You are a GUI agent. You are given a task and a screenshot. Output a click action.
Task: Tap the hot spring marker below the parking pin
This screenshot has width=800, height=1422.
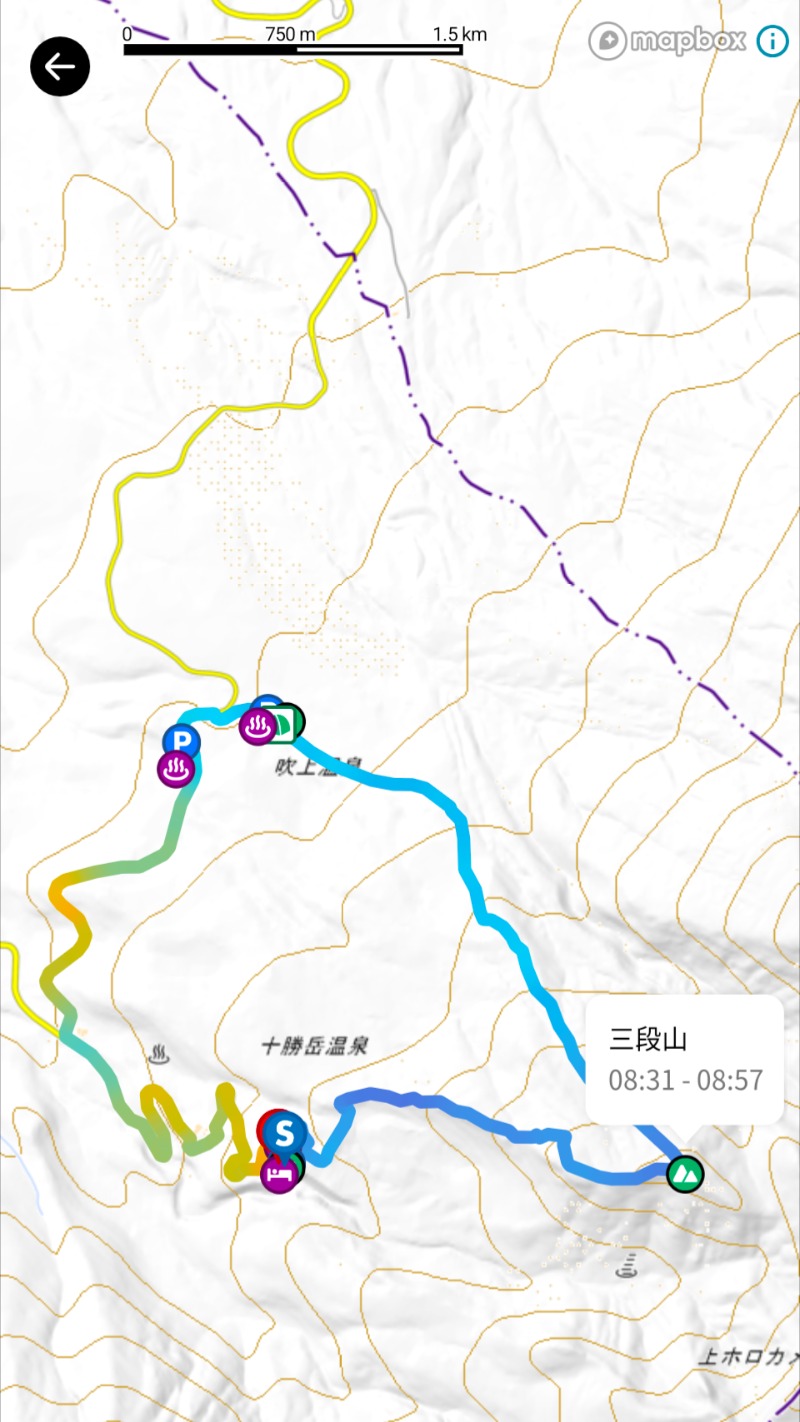176,769
